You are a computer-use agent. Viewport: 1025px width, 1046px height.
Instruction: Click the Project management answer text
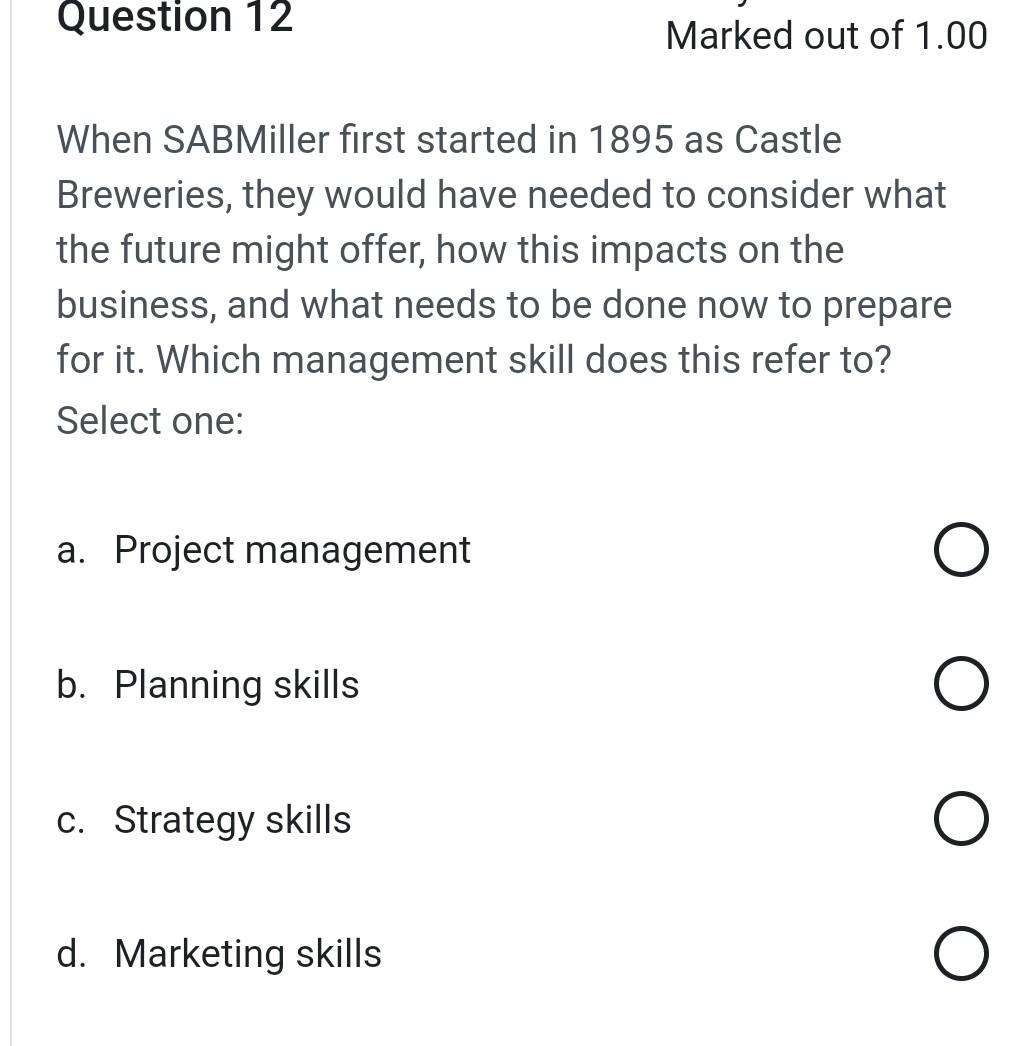click(292, 549)
